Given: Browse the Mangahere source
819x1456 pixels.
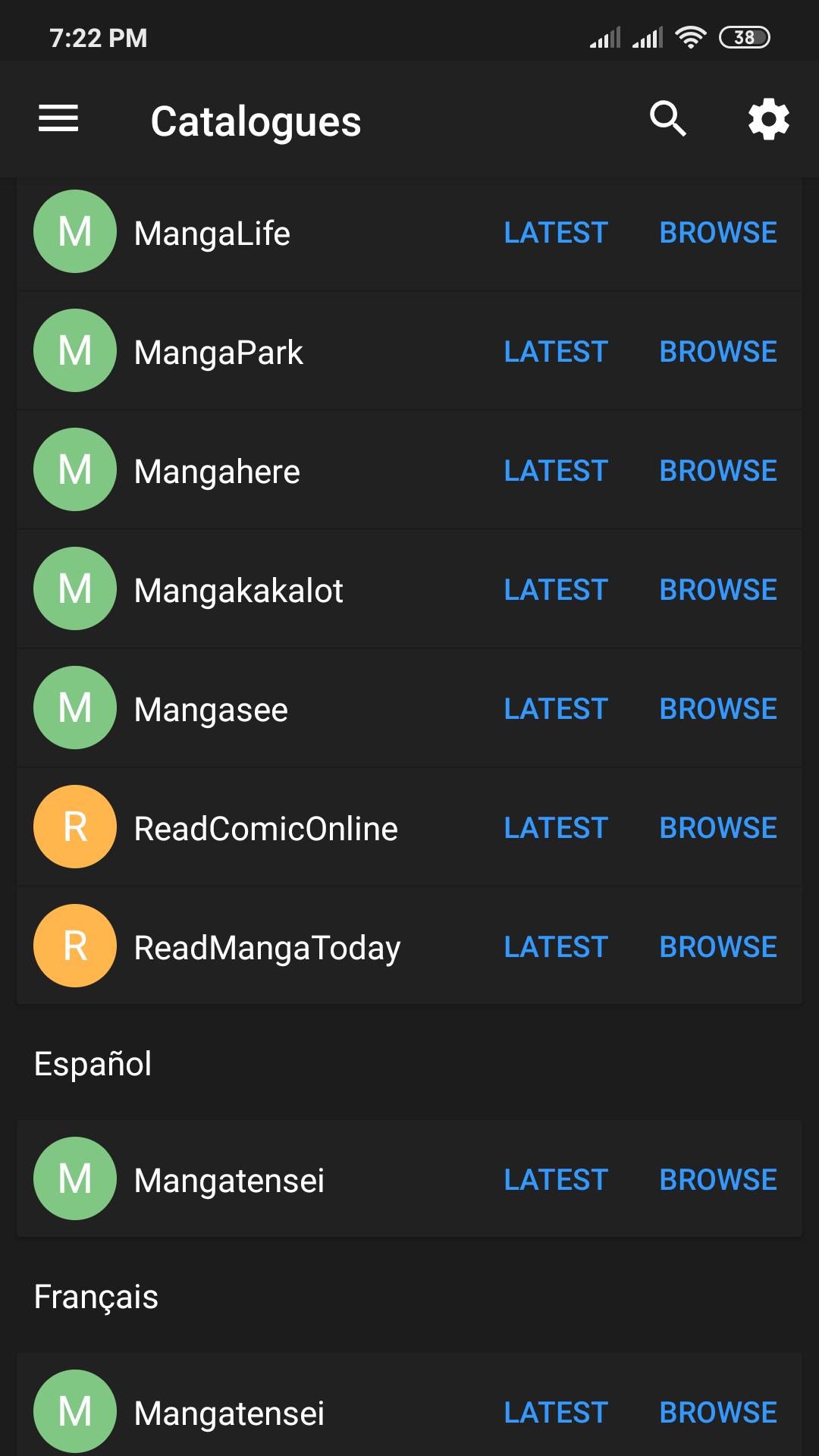Looking at the screenshot, I should tap(717, 471).
